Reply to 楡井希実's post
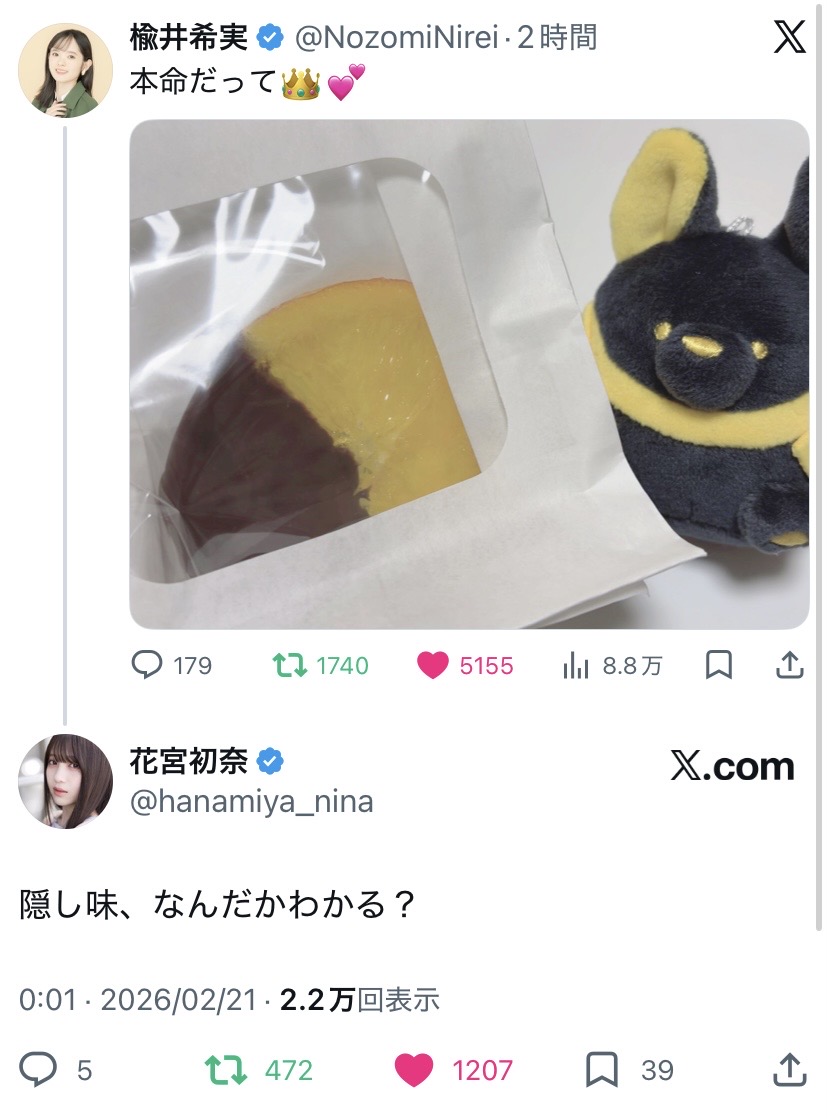 pyautogui.click(x=148, y=665)
